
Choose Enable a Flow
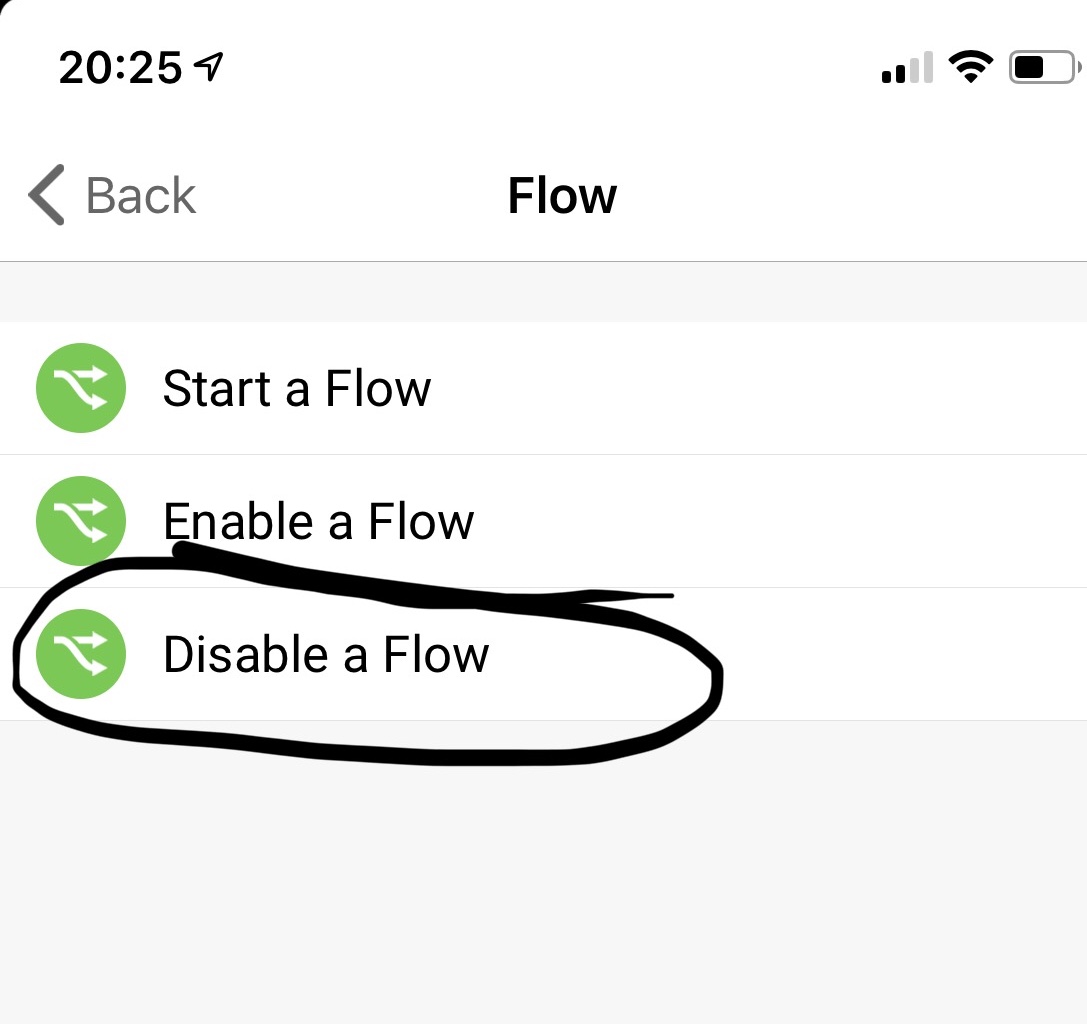[544, 521]
